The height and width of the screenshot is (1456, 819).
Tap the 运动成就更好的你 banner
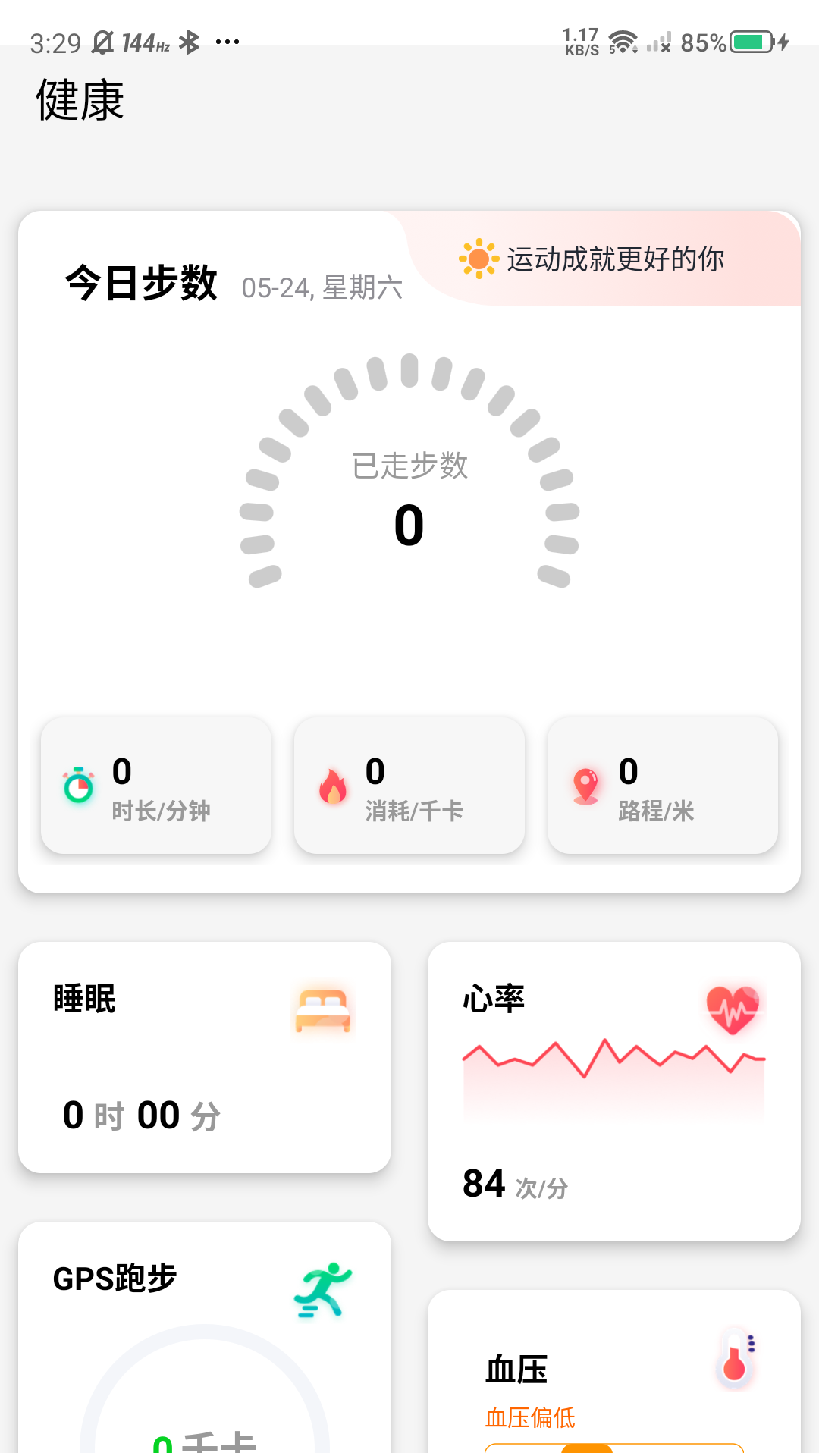[x=616, y=259]
